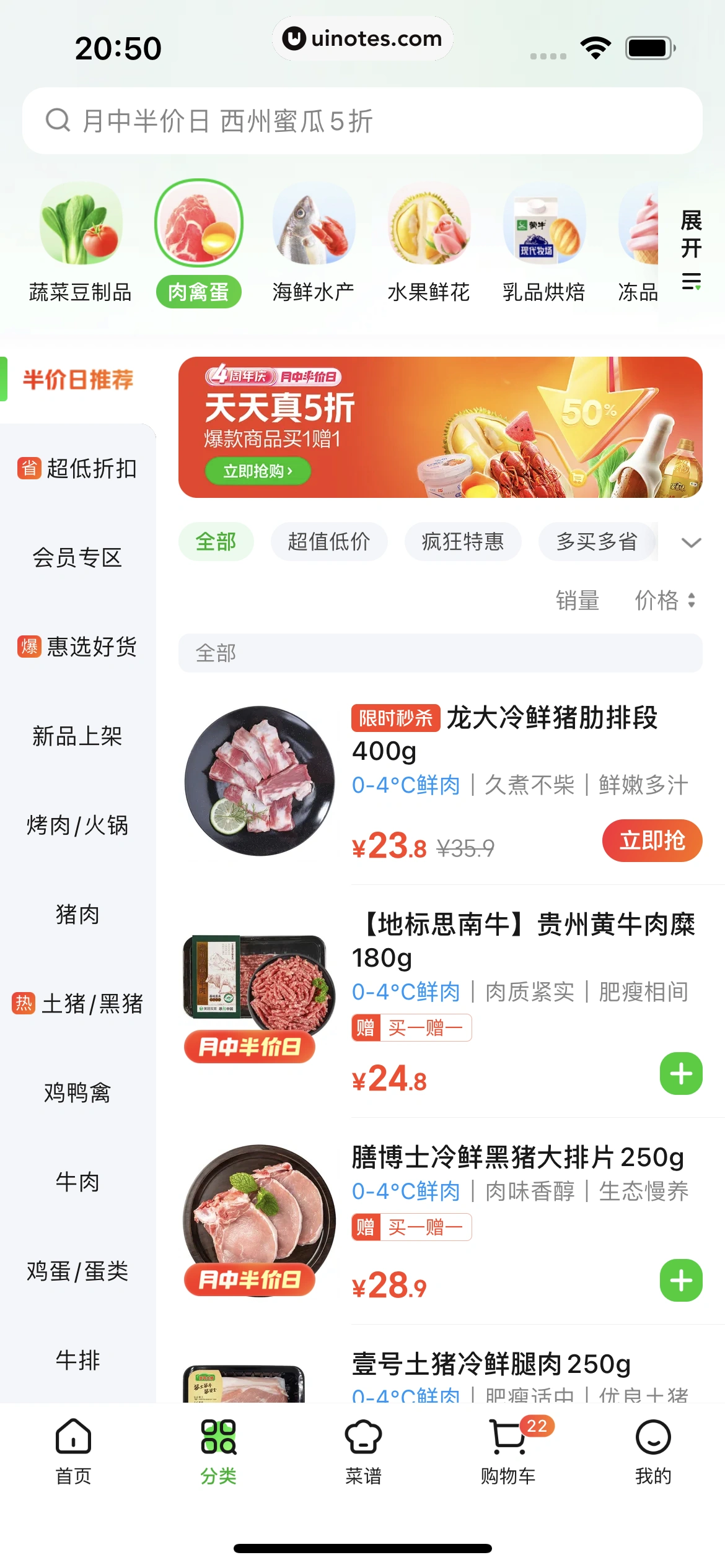Open the 天天真5折 promotion banner
The height and width of the screenshot is (1568, 725).
pos(440,427)
